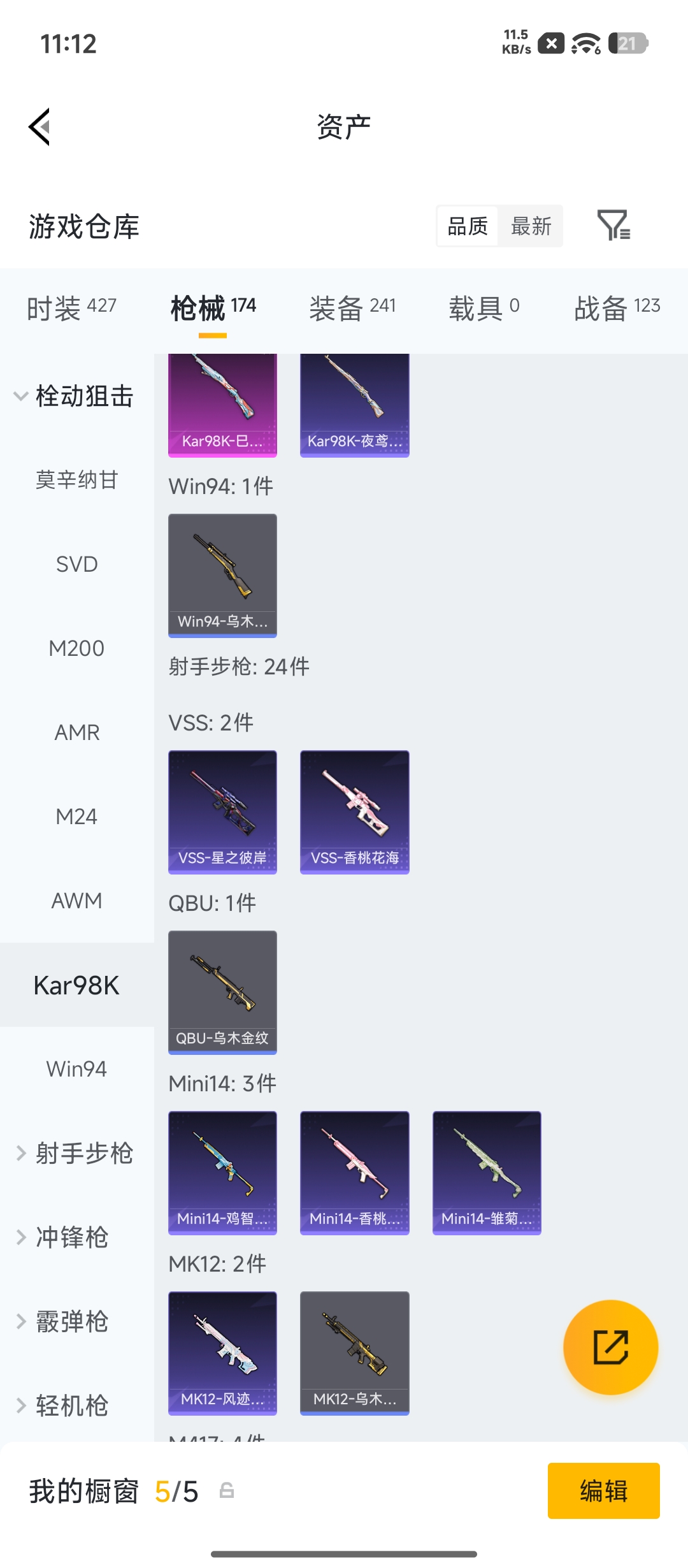The image size is (688, 1568).
Task: Open the filter icon beside 最新
Action: (x=613, y=225)
